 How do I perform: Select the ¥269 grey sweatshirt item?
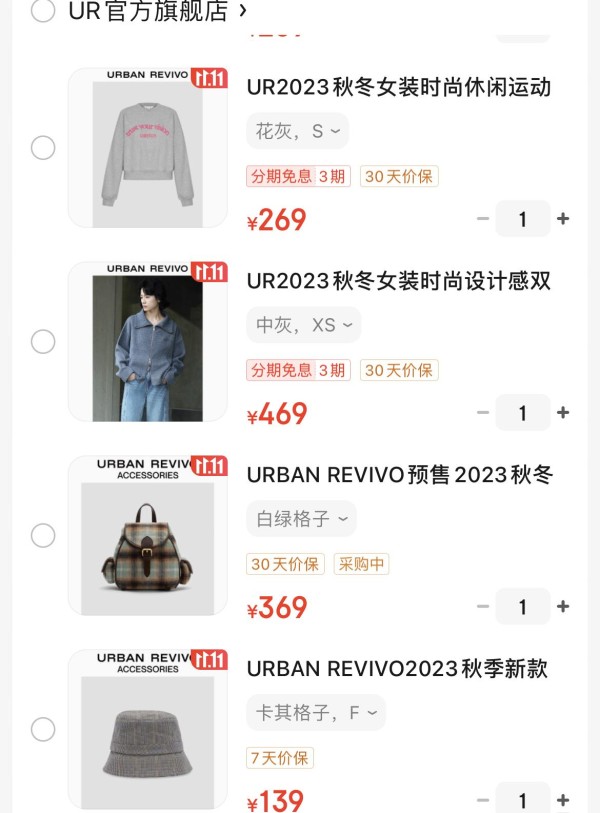click(43, 148)
